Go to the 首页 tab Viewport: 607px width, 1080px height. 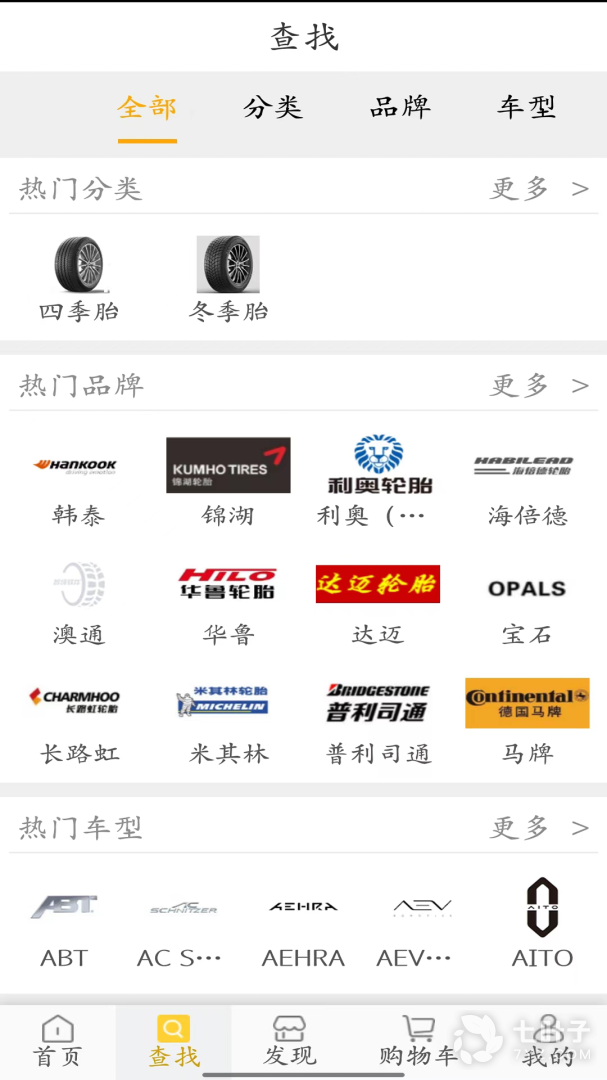[58, 1041]
